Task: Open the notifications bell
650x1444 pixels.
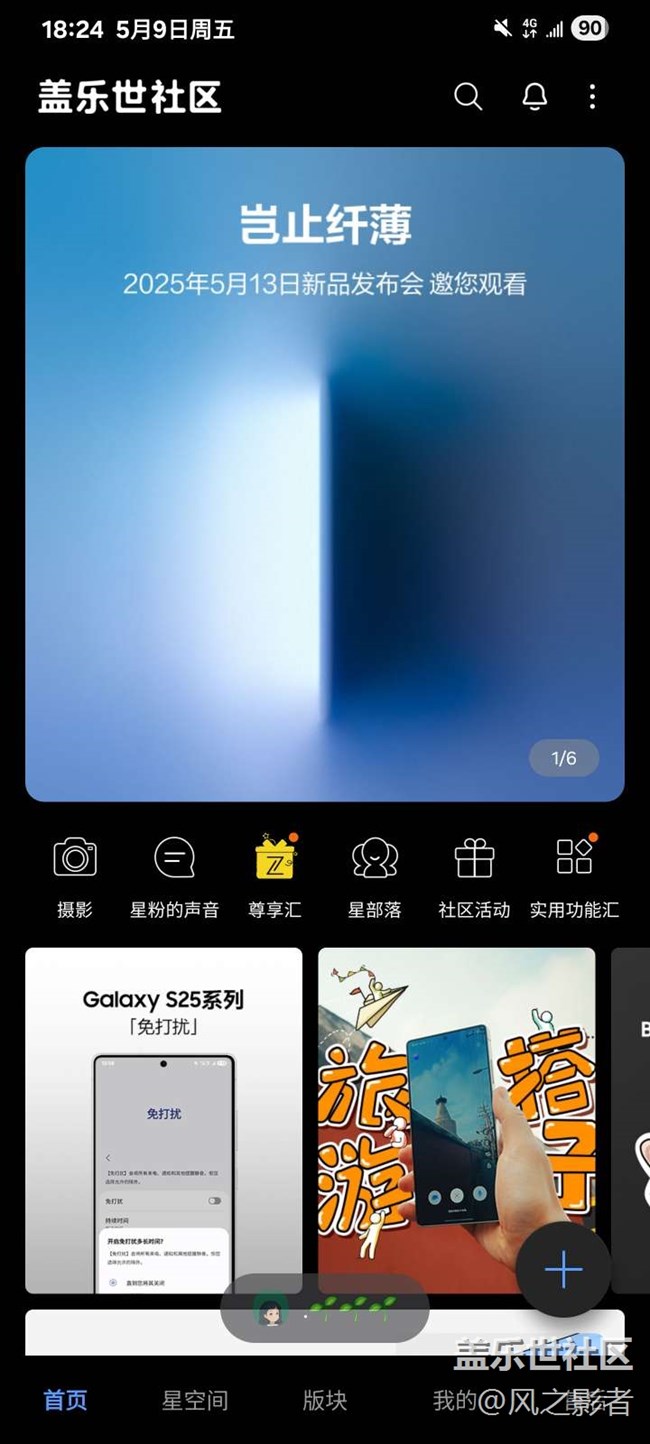Action: coord(535,96)
